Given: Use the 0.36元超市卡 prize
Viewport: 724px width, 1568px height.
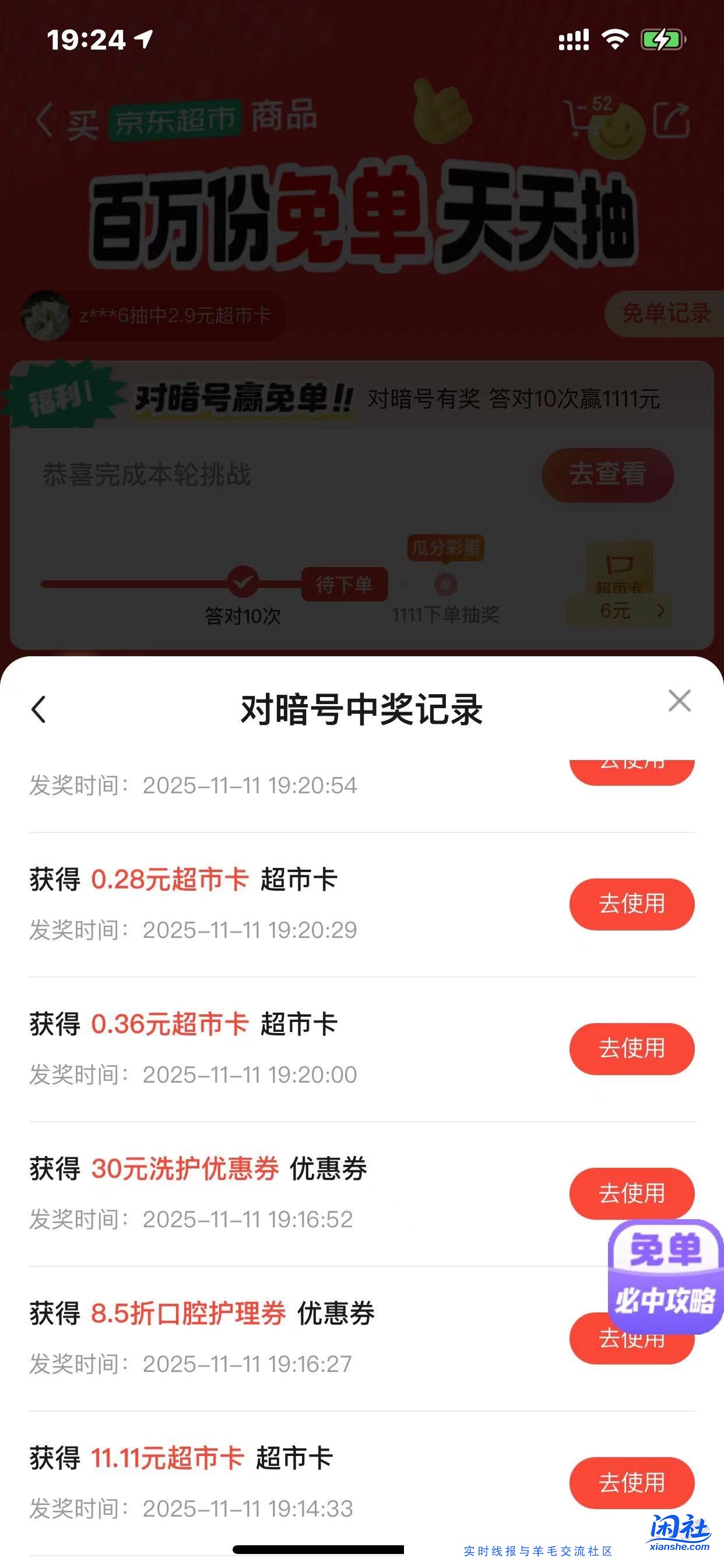Looking at the screenshot, I should point(631,1049).
